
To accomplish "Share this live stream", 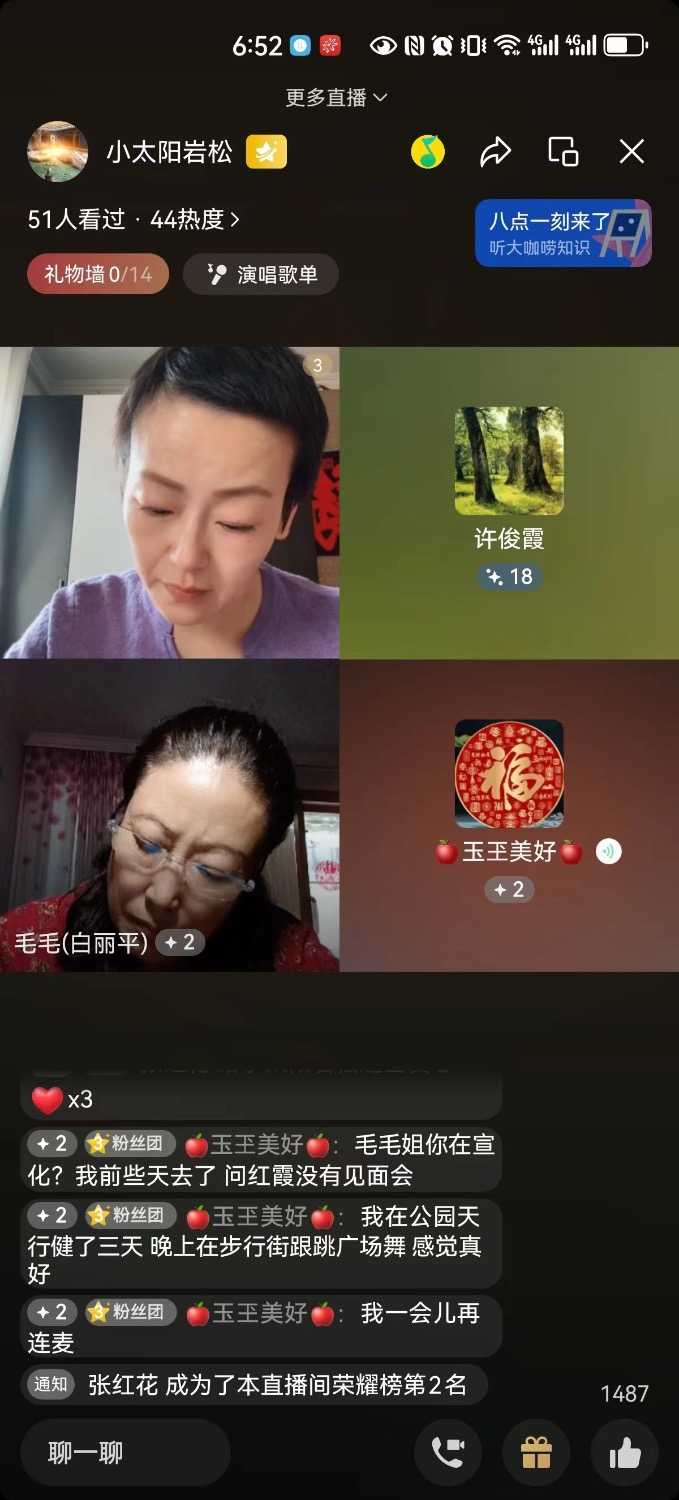I will 495,152.
